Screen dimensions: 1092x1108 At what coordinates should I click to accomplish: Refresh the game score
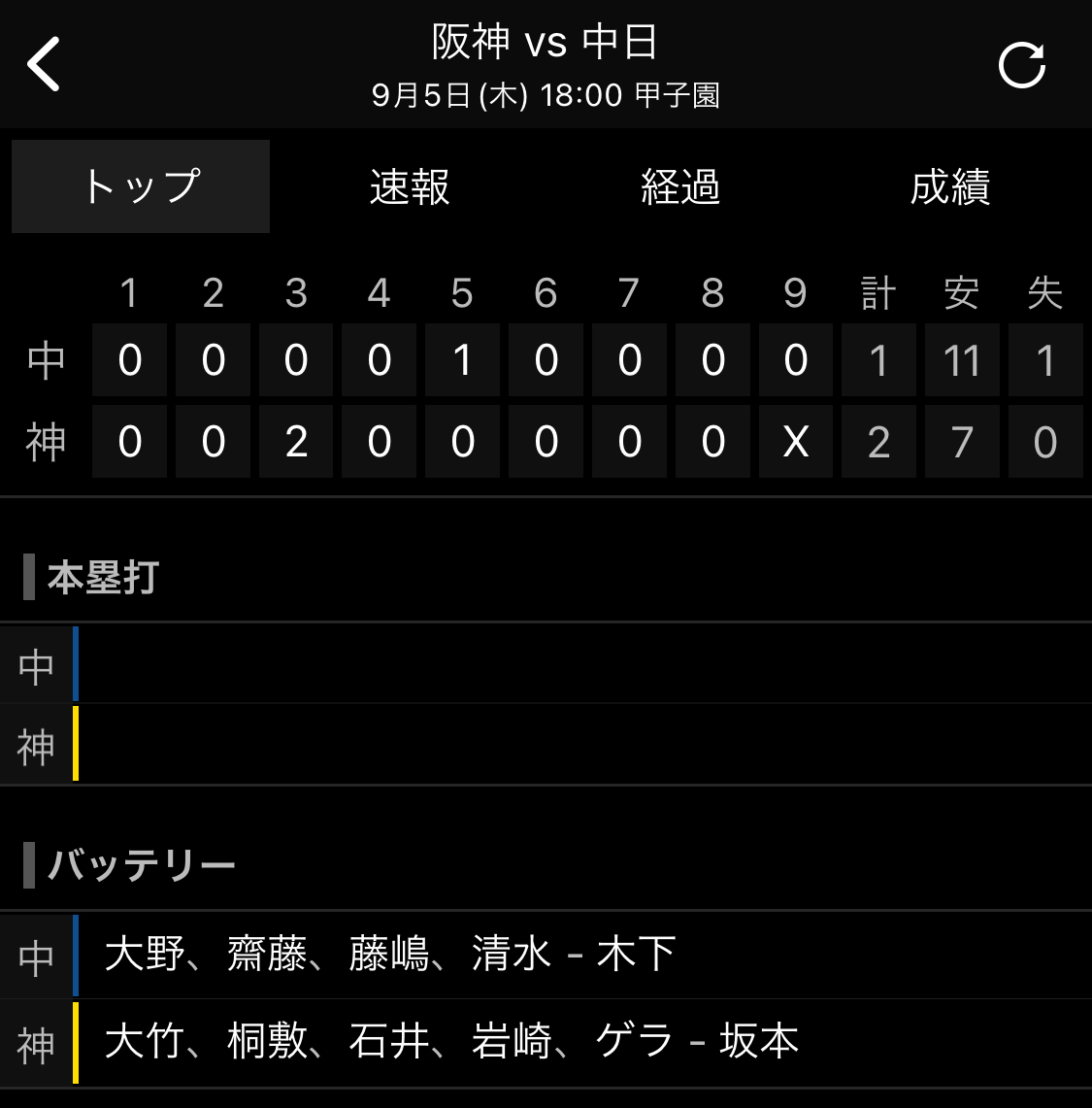[x=1022, y=66]
